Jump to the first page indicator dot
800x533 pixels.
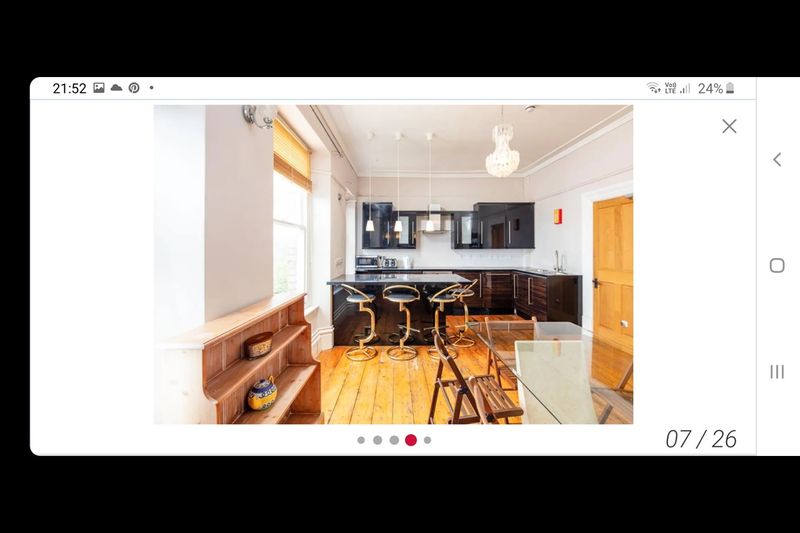(361, 440)
